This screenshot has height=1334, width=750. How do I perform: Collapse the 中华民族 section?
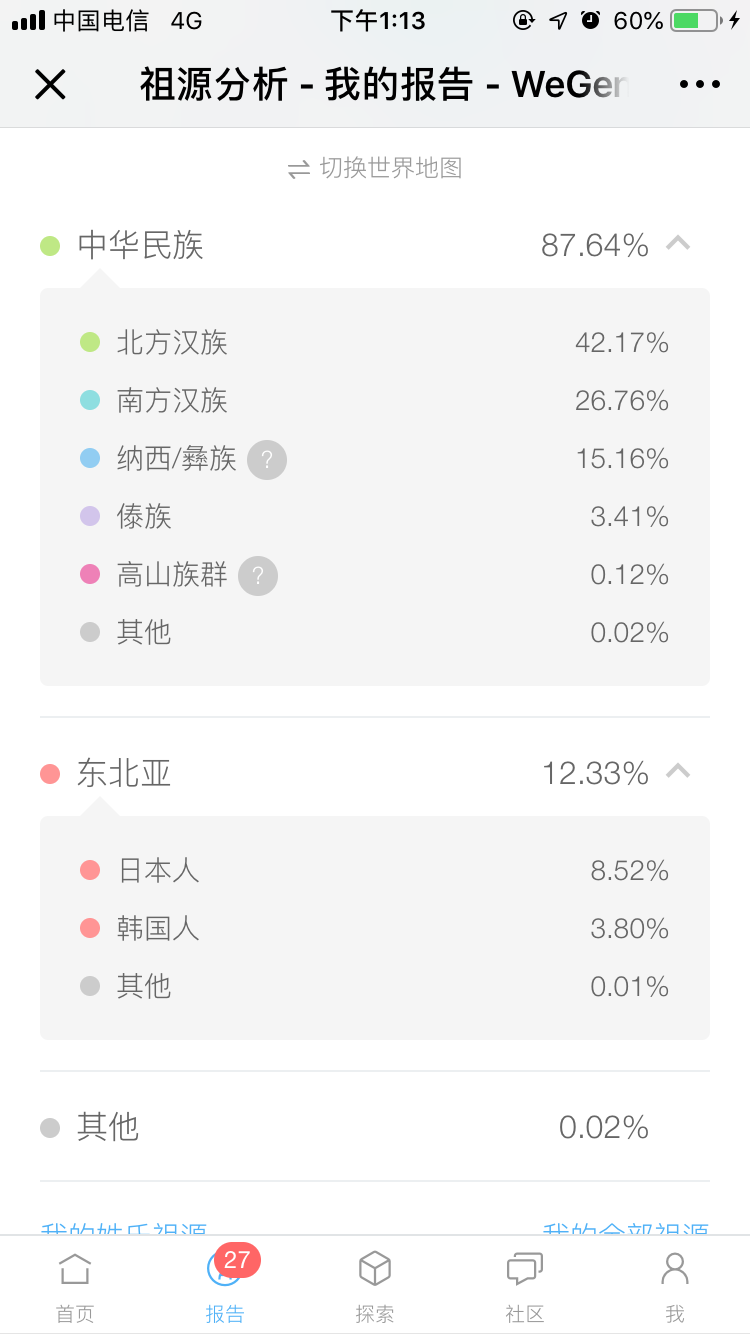[678, 243]
